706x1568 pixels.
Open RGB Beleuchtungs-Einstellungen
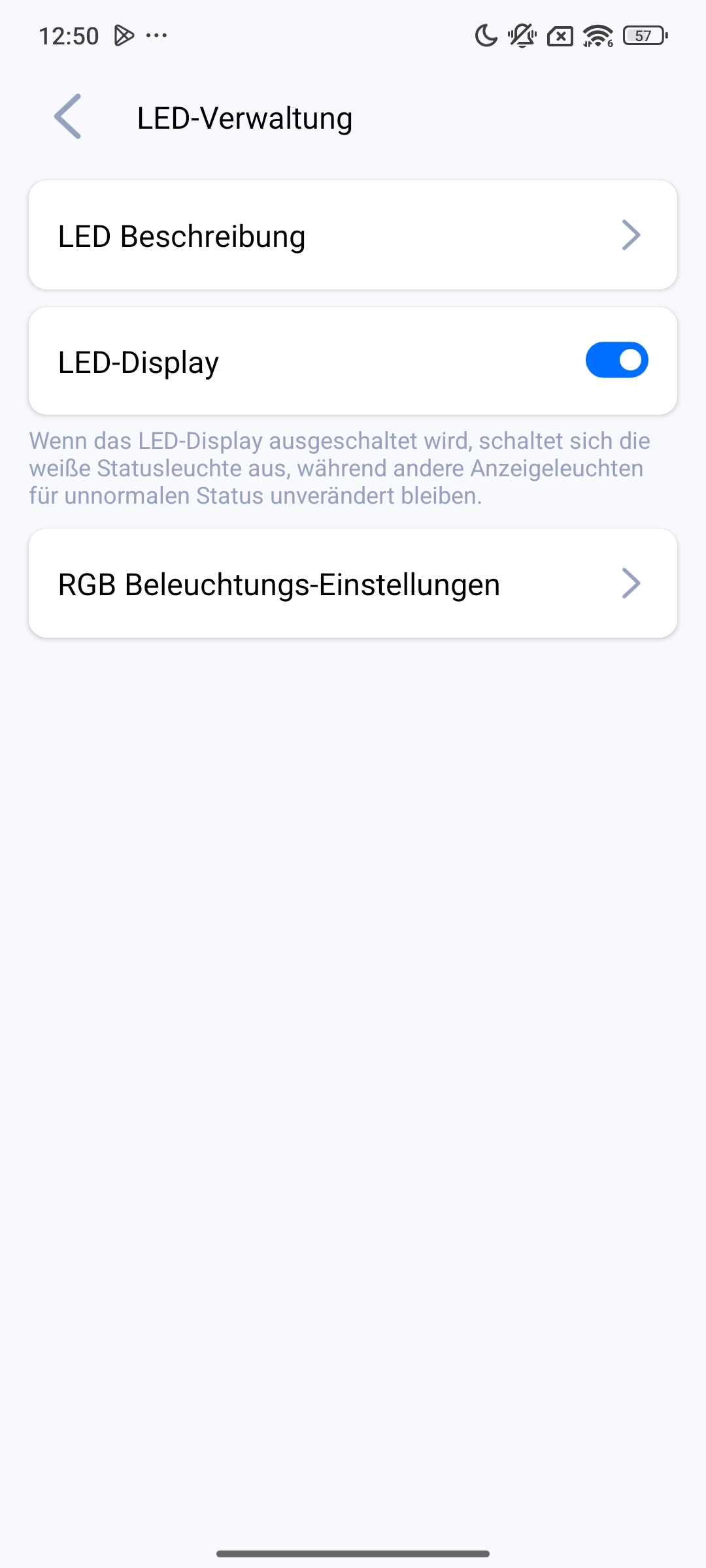pos(353,583)
